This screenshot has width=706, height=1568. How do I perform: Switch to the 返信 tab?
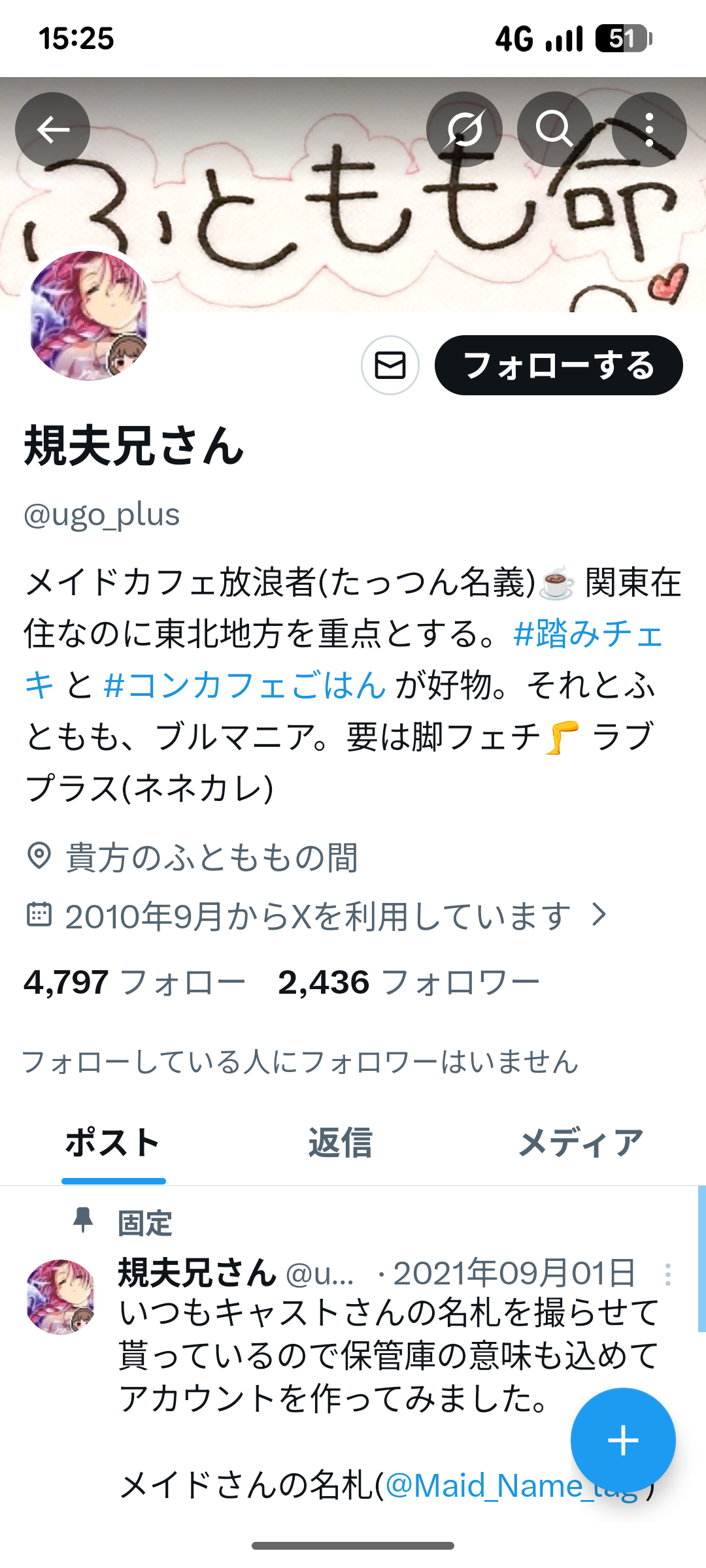[x=340, y=1143]
